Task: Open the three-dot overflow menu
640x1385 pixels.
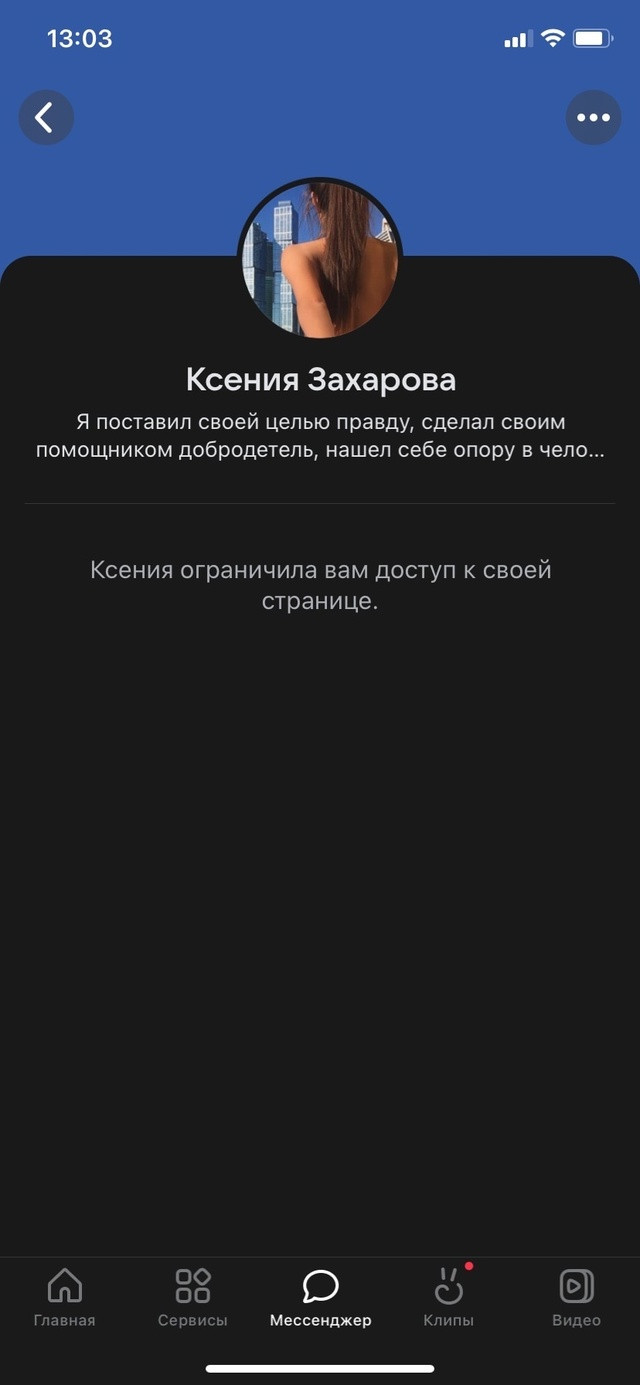Action: (x=593, y=118)
